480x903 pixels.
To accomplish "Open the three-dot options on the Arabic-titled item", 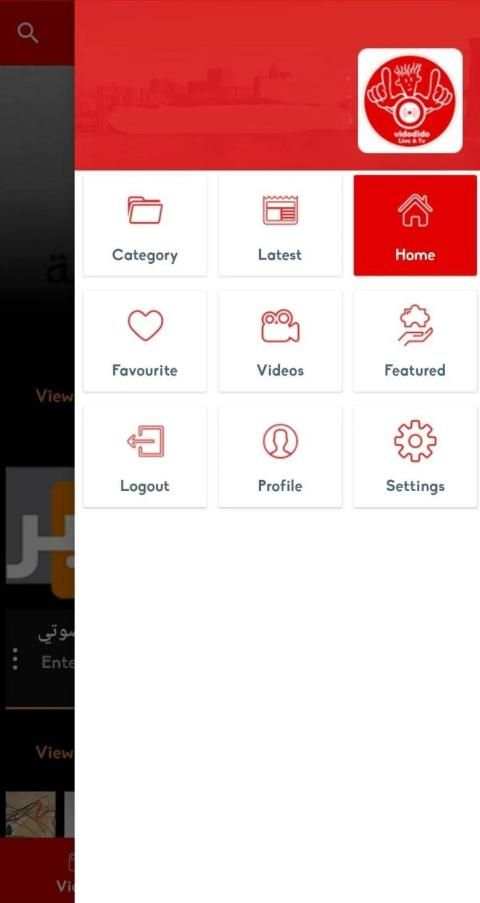I will 16,659.
